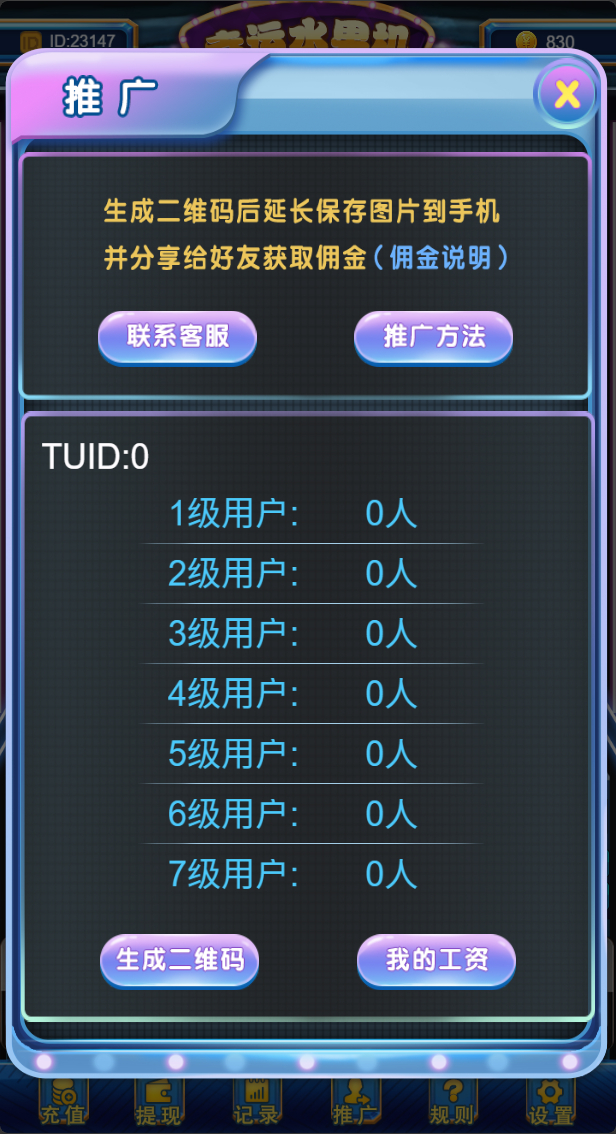Tap the 联系客服 button
The height and width of the screenshot is (1134, 616).
pyautogui.click(x=178, y=338)
